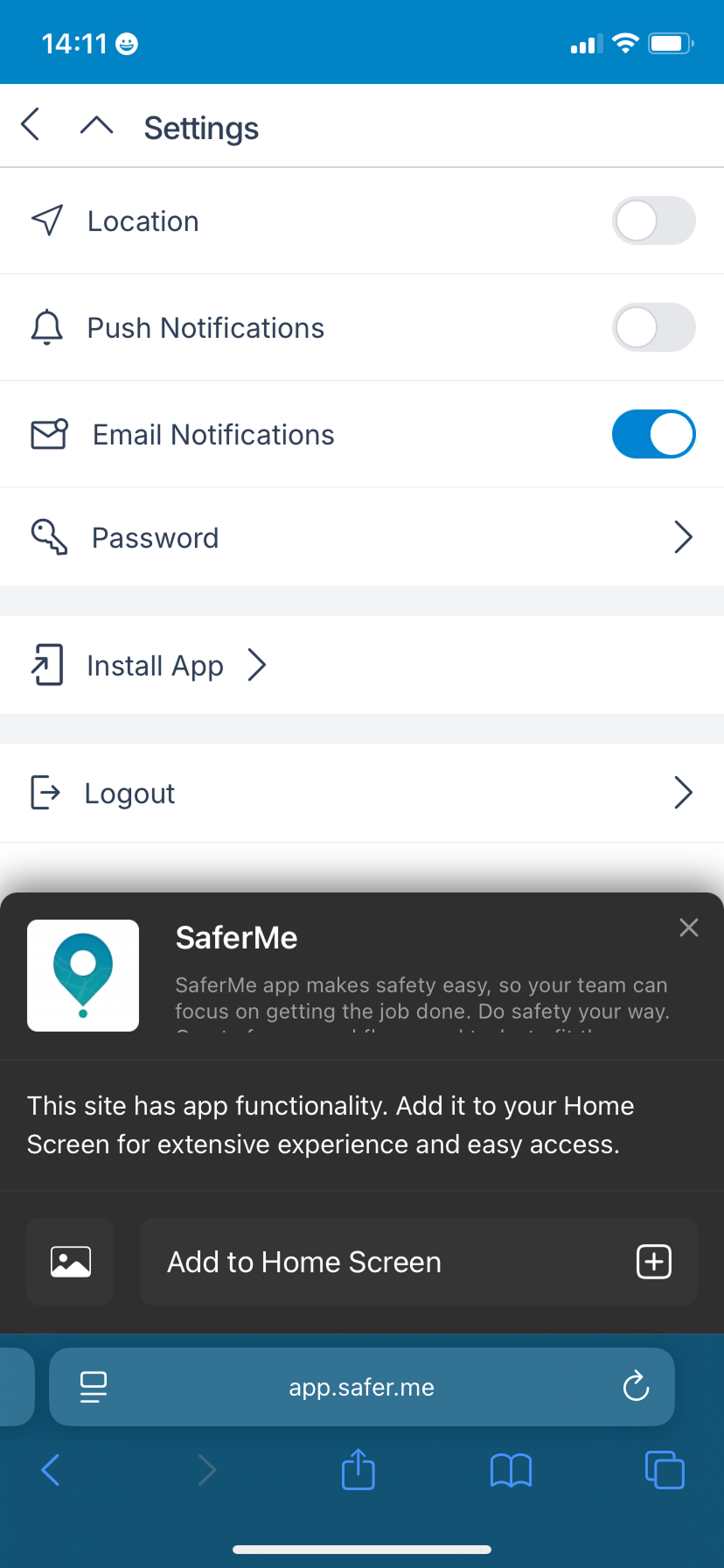Tap the app.safer.me address bar
Screen dimensions: 724x1568
click(x=361, y=1386)
